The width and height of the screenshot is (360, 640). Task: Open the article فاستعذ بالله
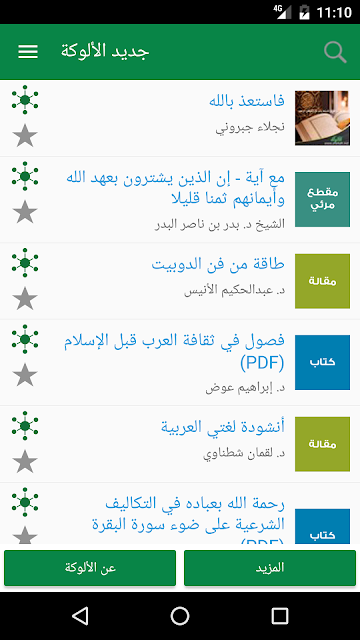coord(247,100)
